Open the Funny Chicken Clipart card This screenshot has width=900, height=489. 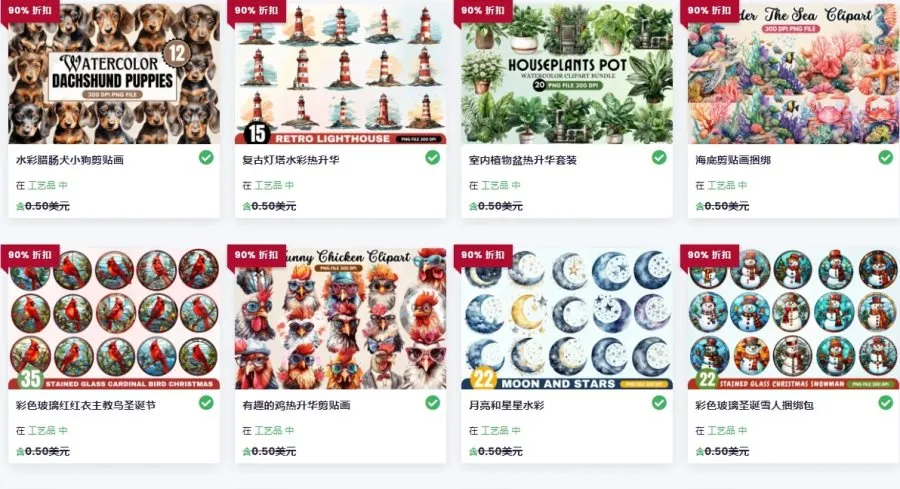(x=340, y=318)
